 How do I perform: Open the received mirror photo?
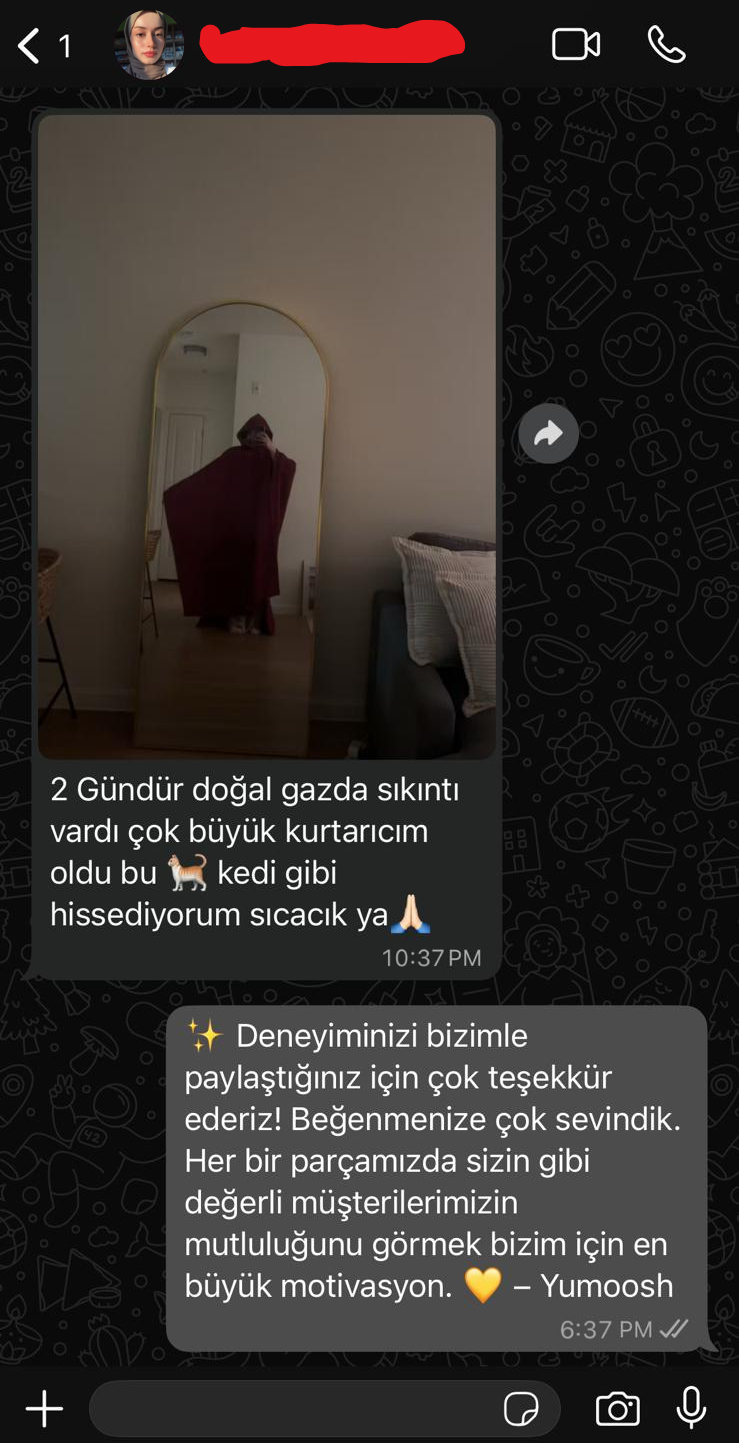(267, 436)
